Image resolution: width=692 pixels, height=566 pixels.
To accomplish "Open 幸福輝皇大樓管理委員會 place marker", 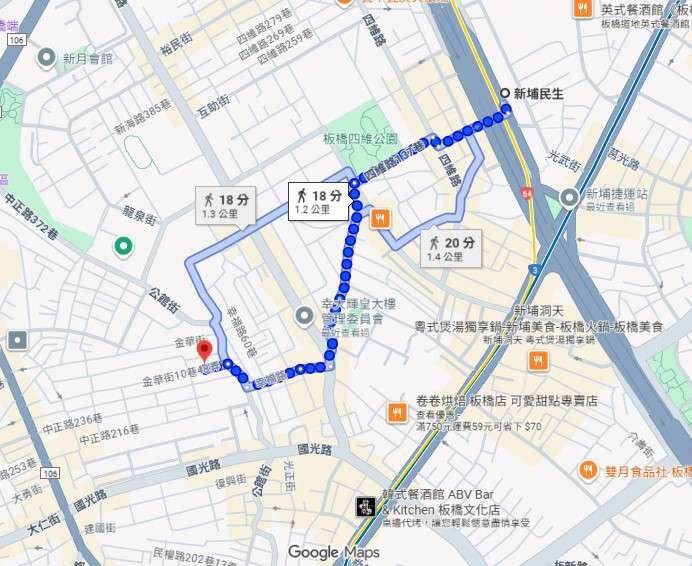I will point(305,317).
